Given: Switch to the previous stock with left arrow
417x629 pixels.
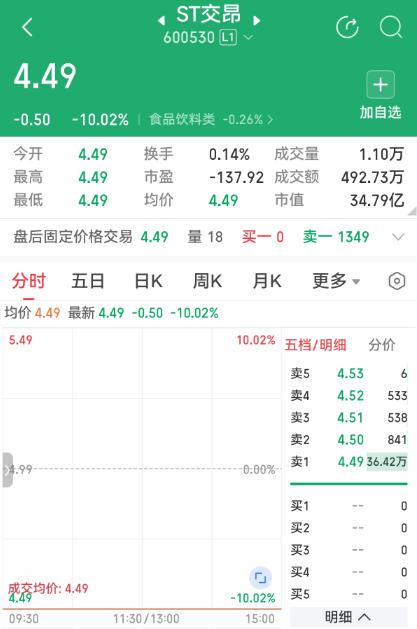Looking at the screenshot, I should 161,20.
